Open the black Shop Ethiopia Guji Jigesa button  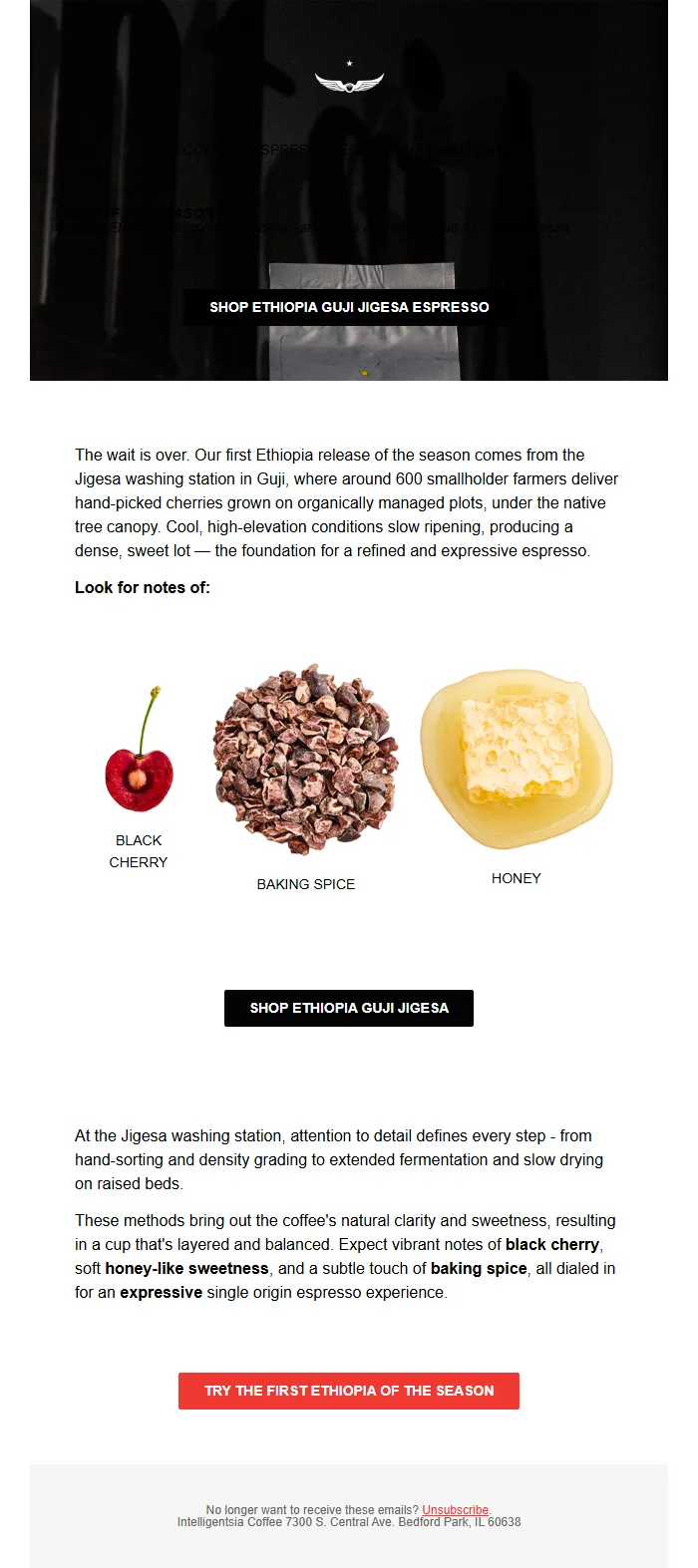[x=349, y=1008]
